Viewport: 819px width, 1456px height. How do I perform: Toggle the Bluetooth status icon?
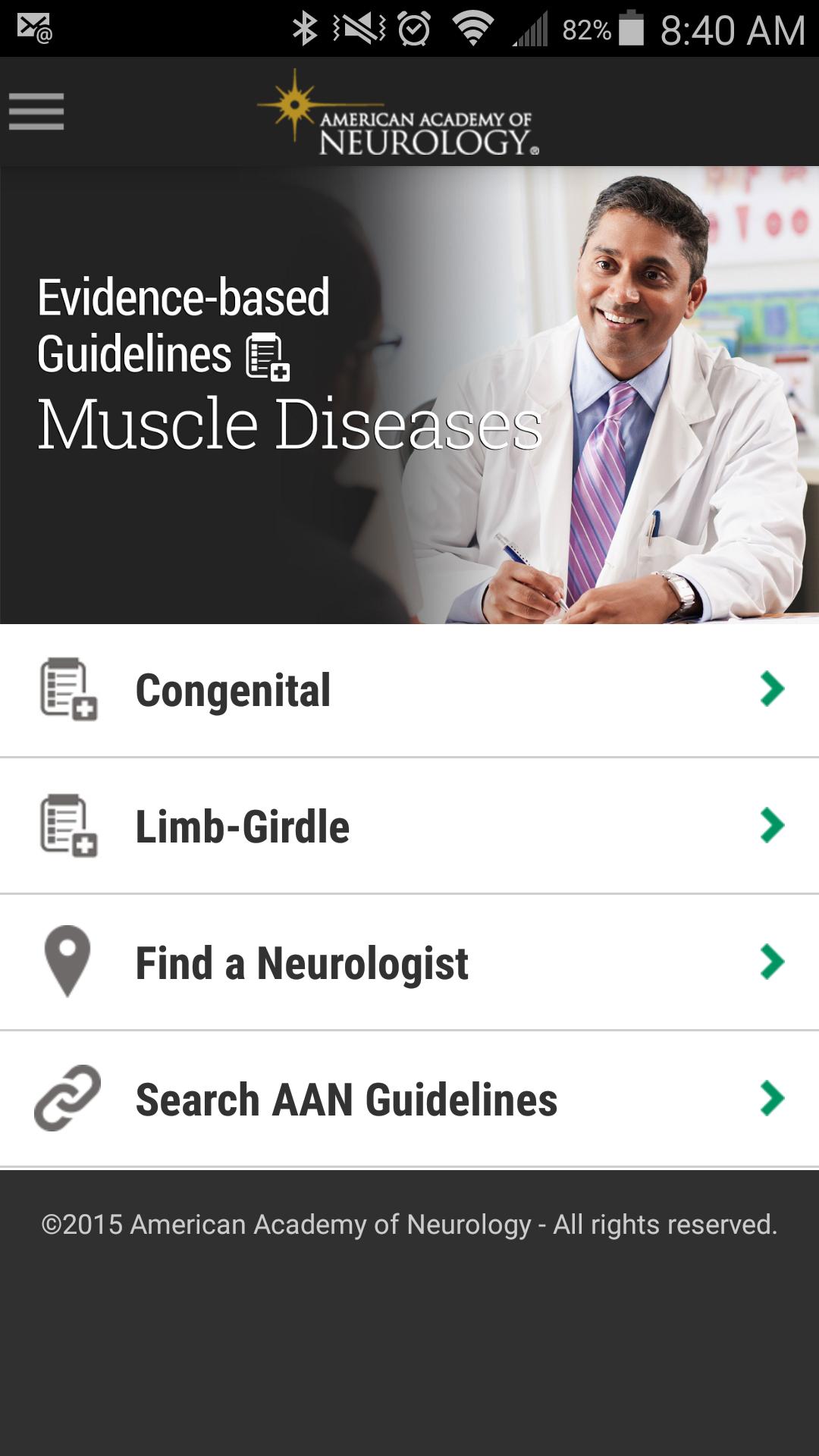305,29
